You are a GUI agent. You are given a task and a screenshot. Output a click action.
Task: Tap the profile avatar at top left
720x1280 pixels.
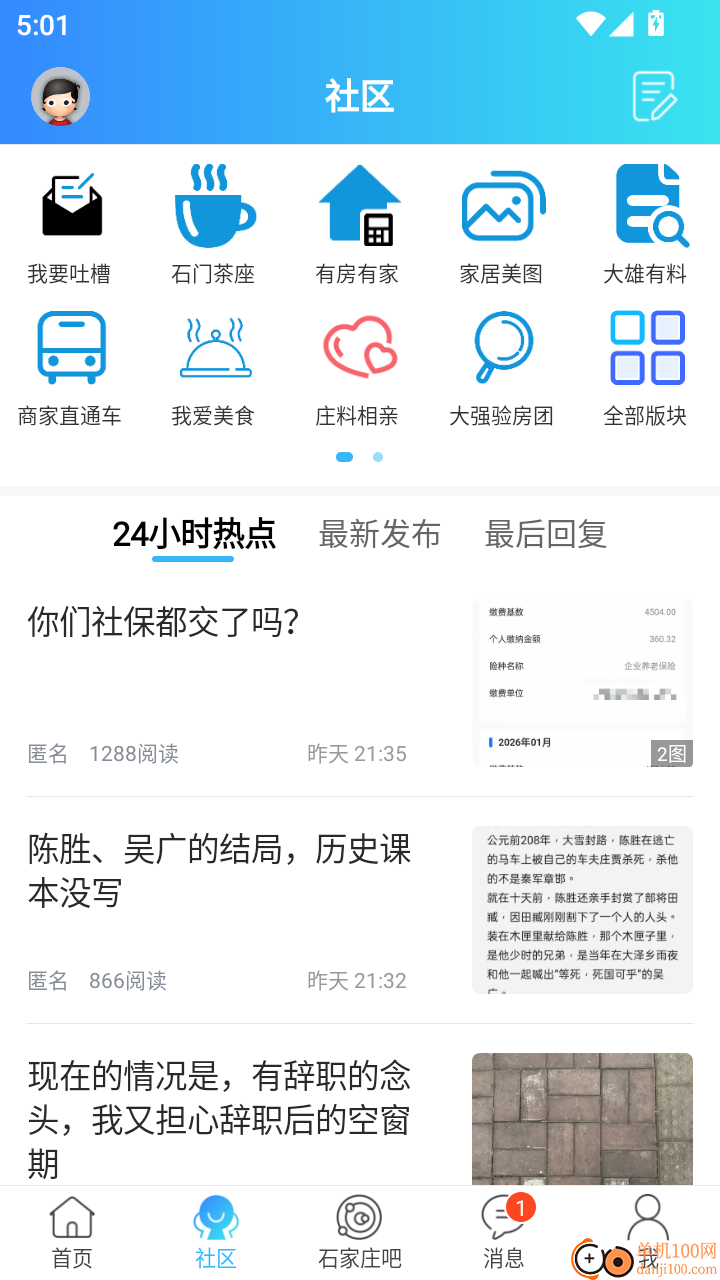pyautogui.click(x=60, y=96)
